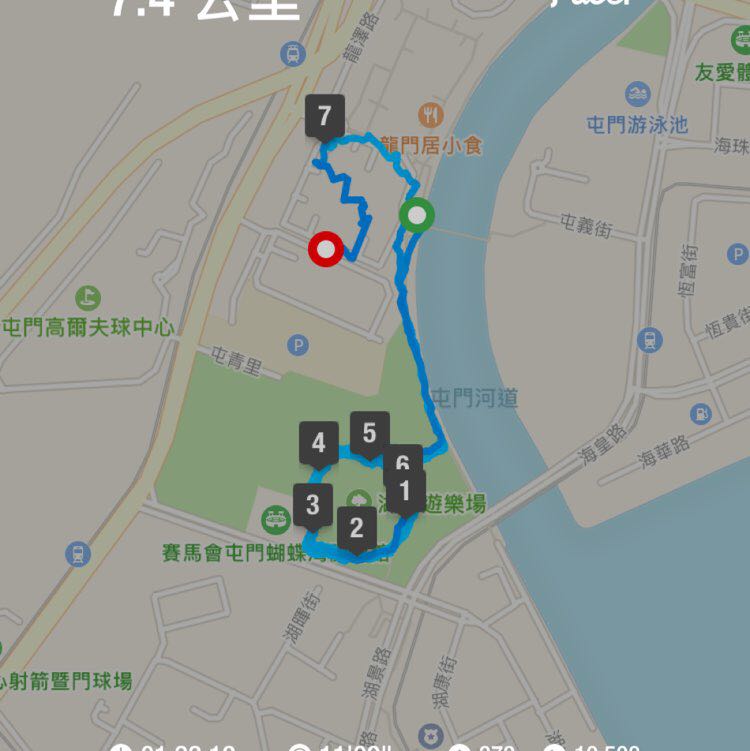Click the car icon near 賽馬會屯門蝴蝶 park
The width and height of the screenshot is (750, 751).
(x=274, y=520)
